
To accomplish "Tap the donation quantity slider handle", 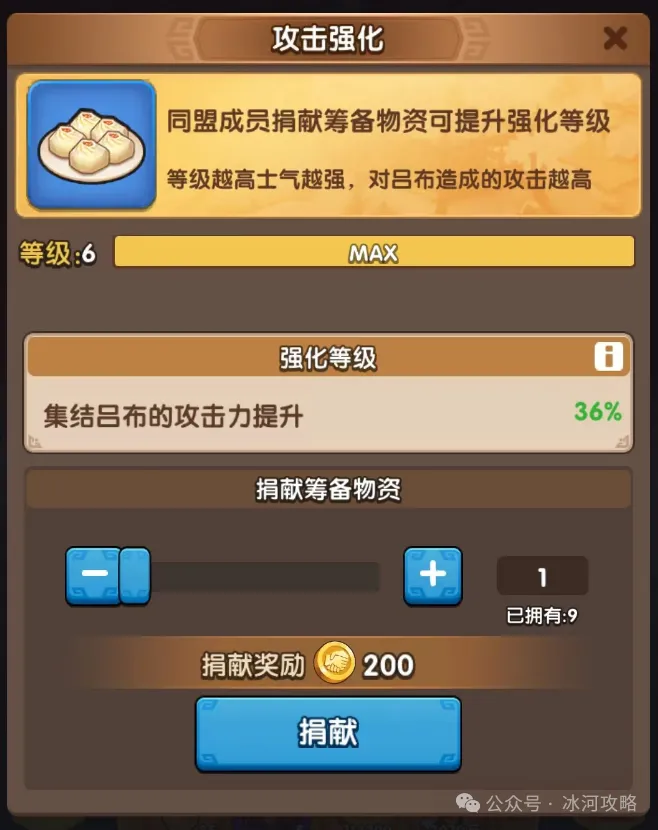I will [134, 575].
